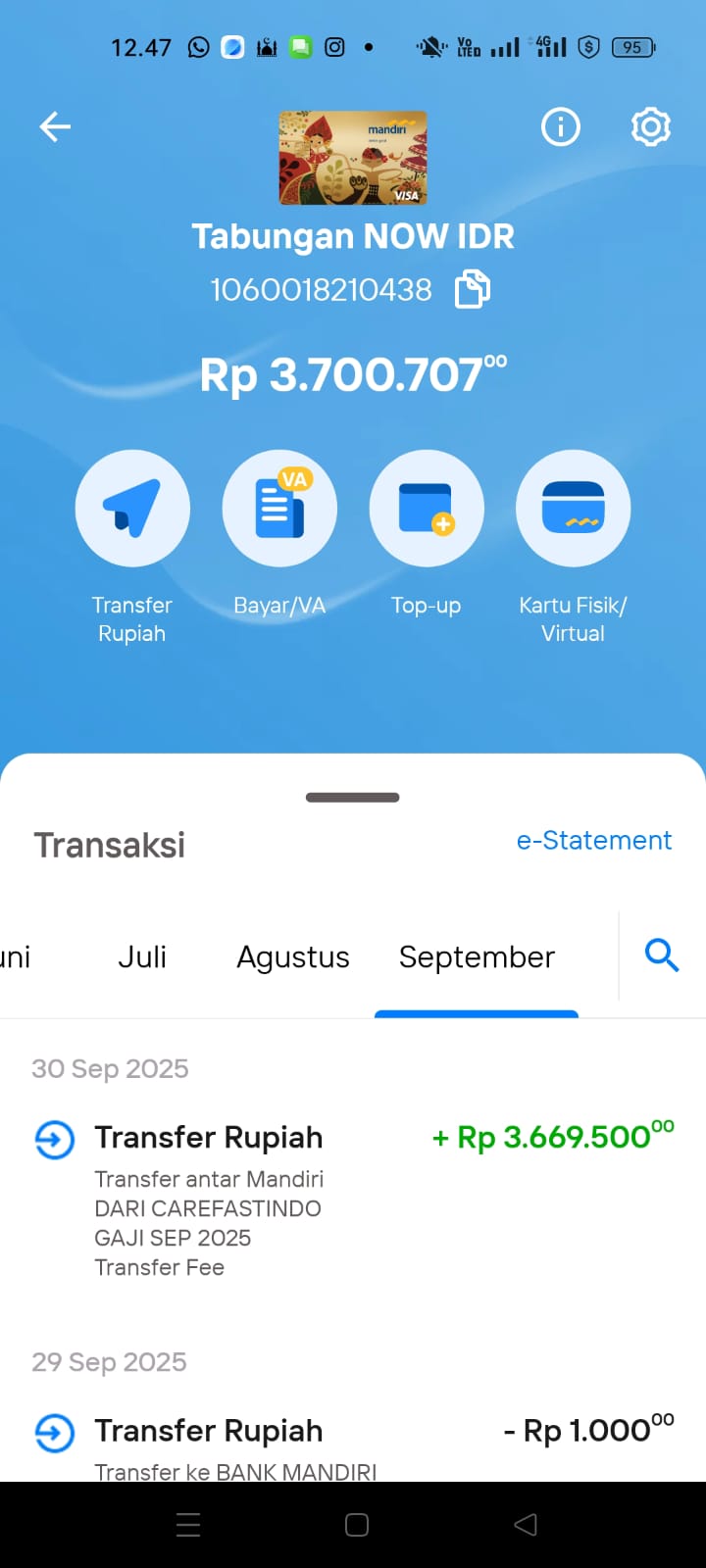This screenshot has height=1568, width=706.
Task: Switch to the Agustus tab
Action: [293, 956]
